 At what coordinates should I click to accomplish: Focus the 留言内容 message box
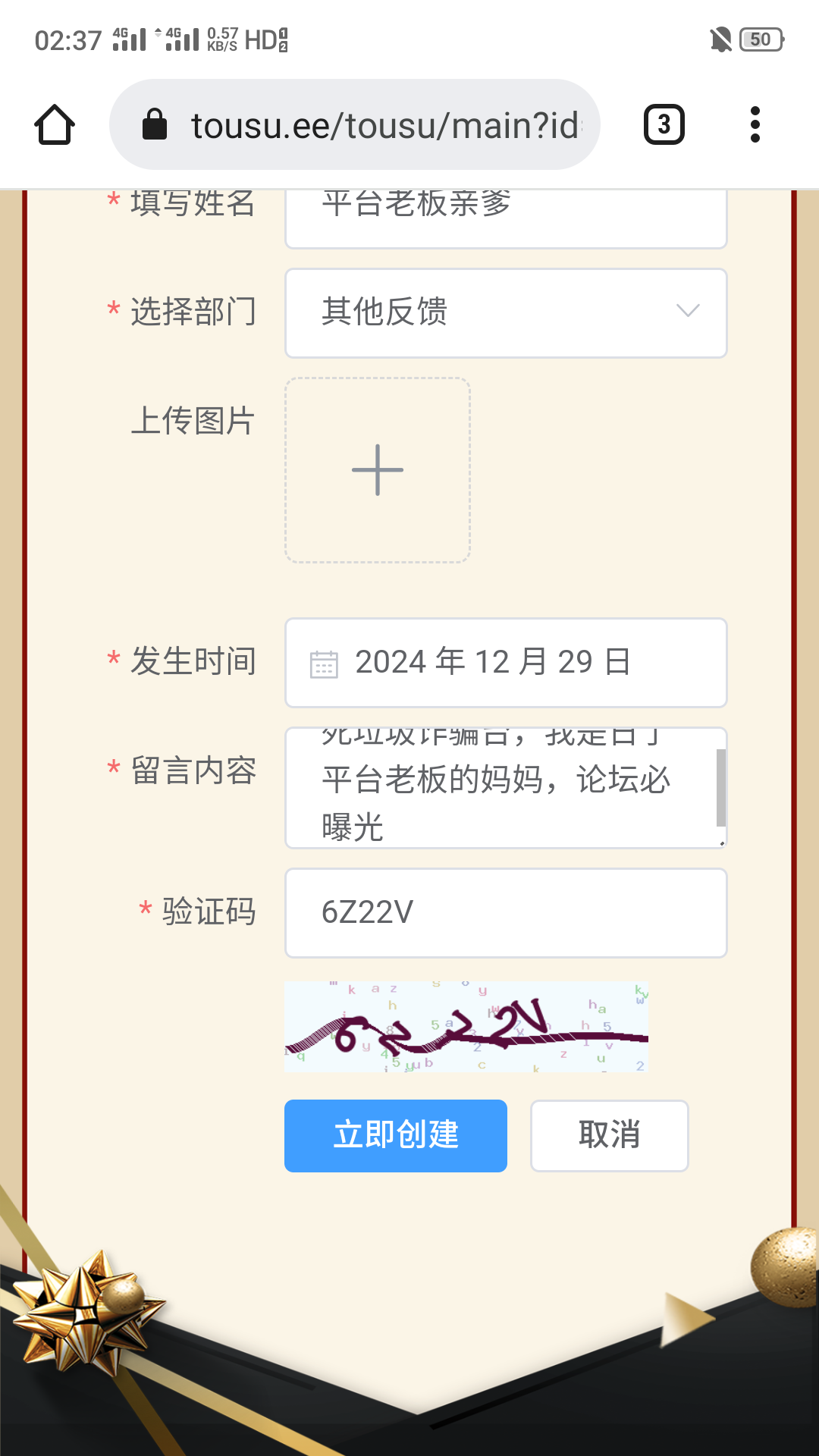click(x=500, y=789)
